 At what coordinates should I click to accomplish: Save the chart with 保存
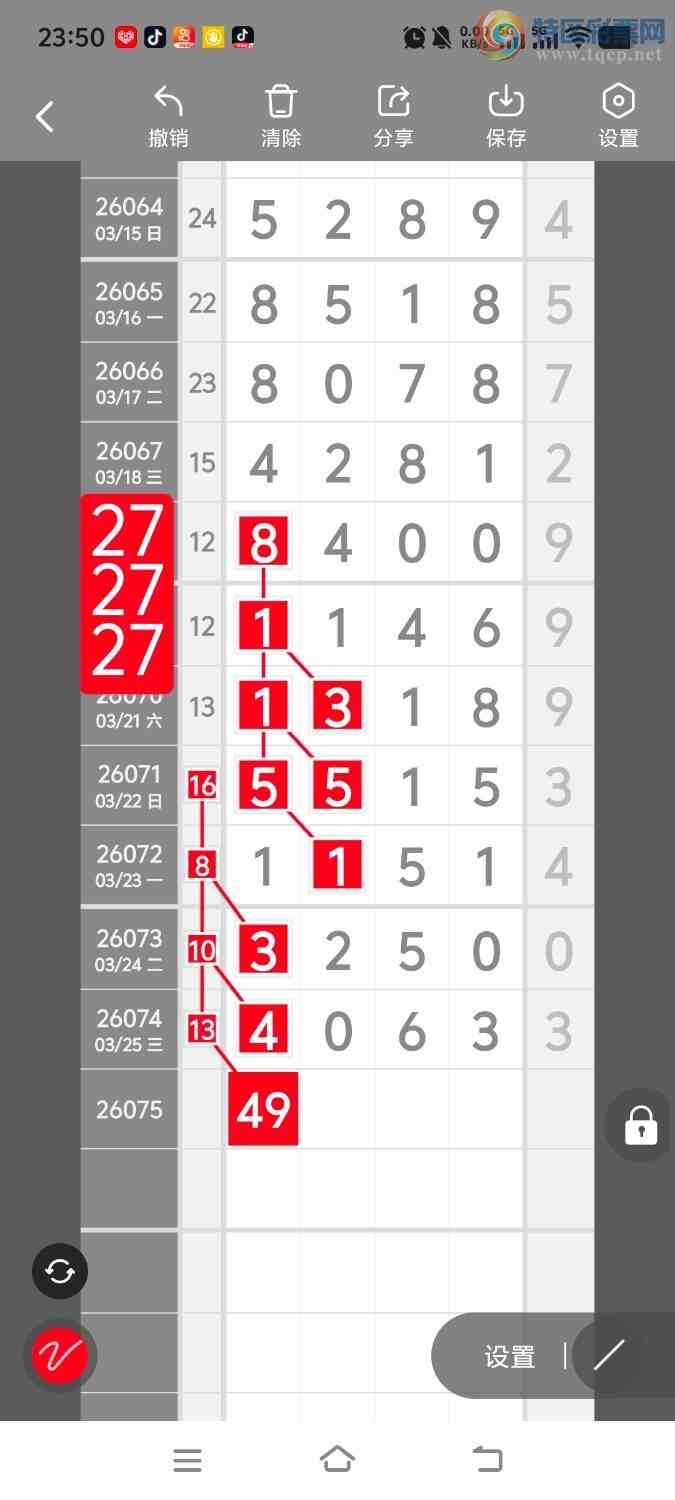506,117
